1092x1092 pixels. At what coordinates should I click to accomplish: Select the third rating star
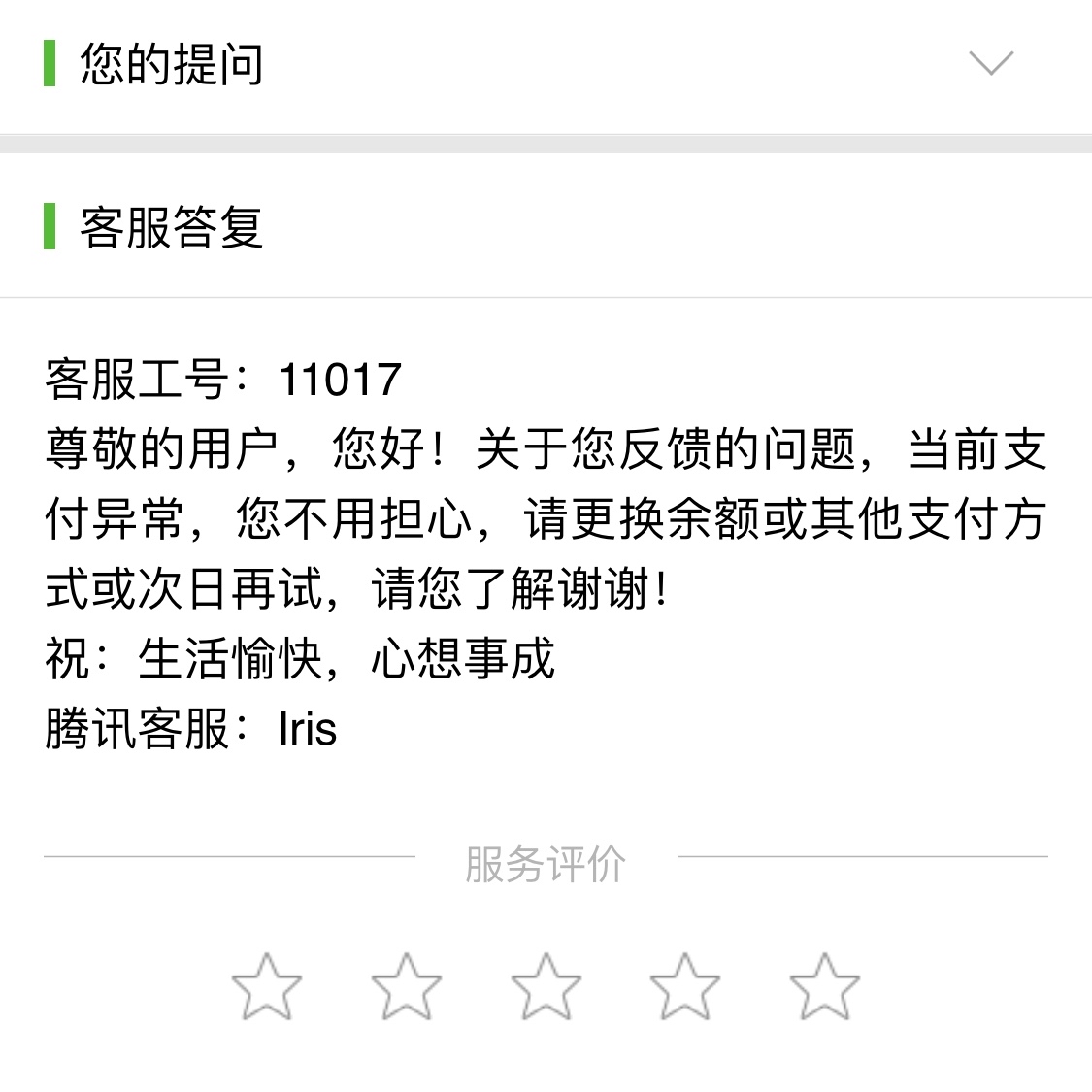(x=546, y=986)
